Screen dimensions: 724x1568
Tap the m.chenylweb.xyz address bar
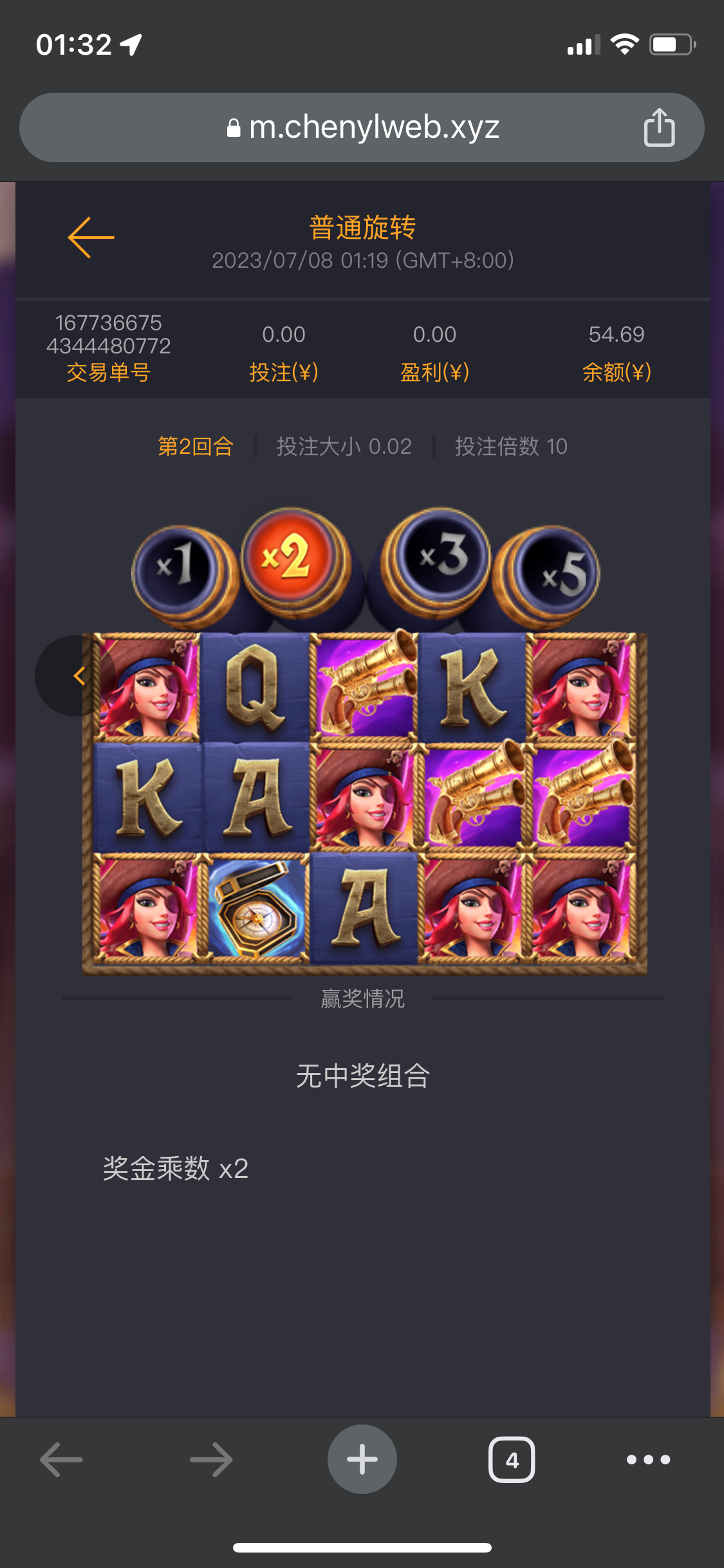pyautogui.click(x=362, y=127)
